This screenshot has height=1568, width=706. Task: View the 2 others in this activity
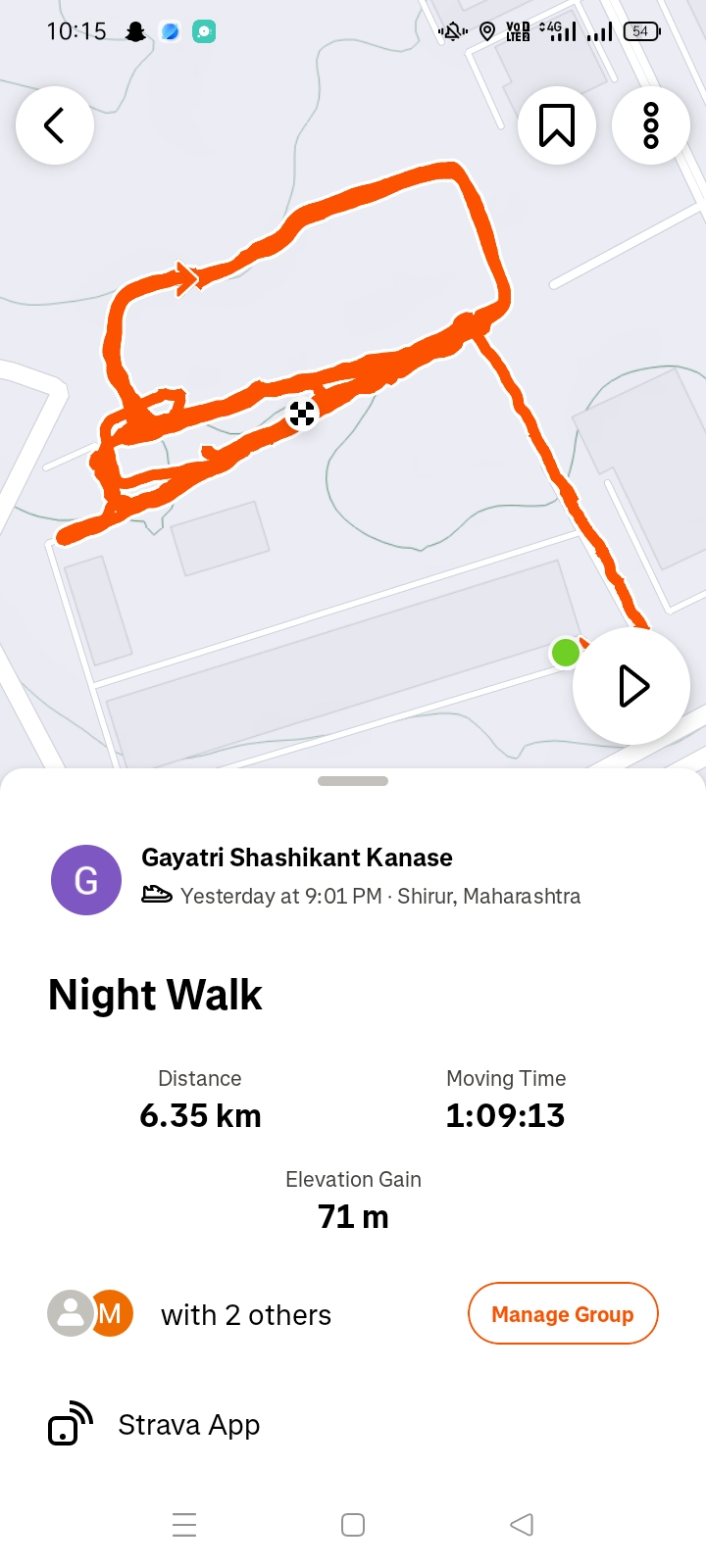click(x=245, y=1314)
